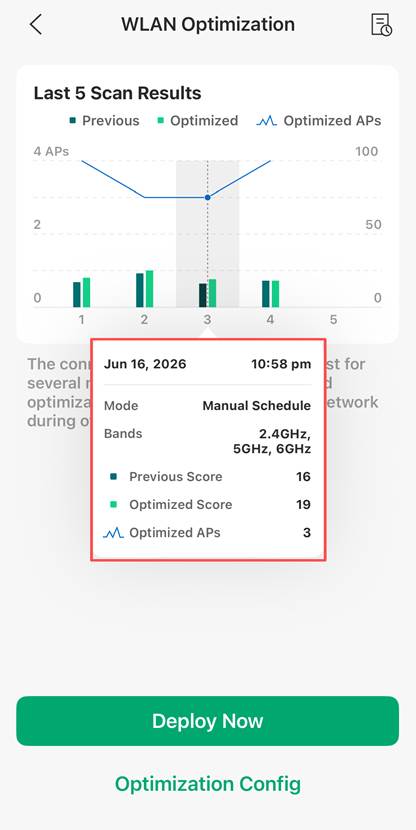Select scan result 2 bars
The width and height of the screenshot is (416, 830).
coord(144,289)
